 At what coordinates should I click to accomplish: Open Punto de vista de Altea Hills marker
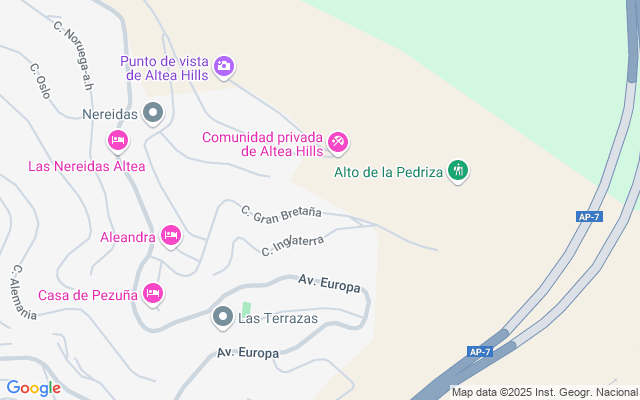pos(224,66)
